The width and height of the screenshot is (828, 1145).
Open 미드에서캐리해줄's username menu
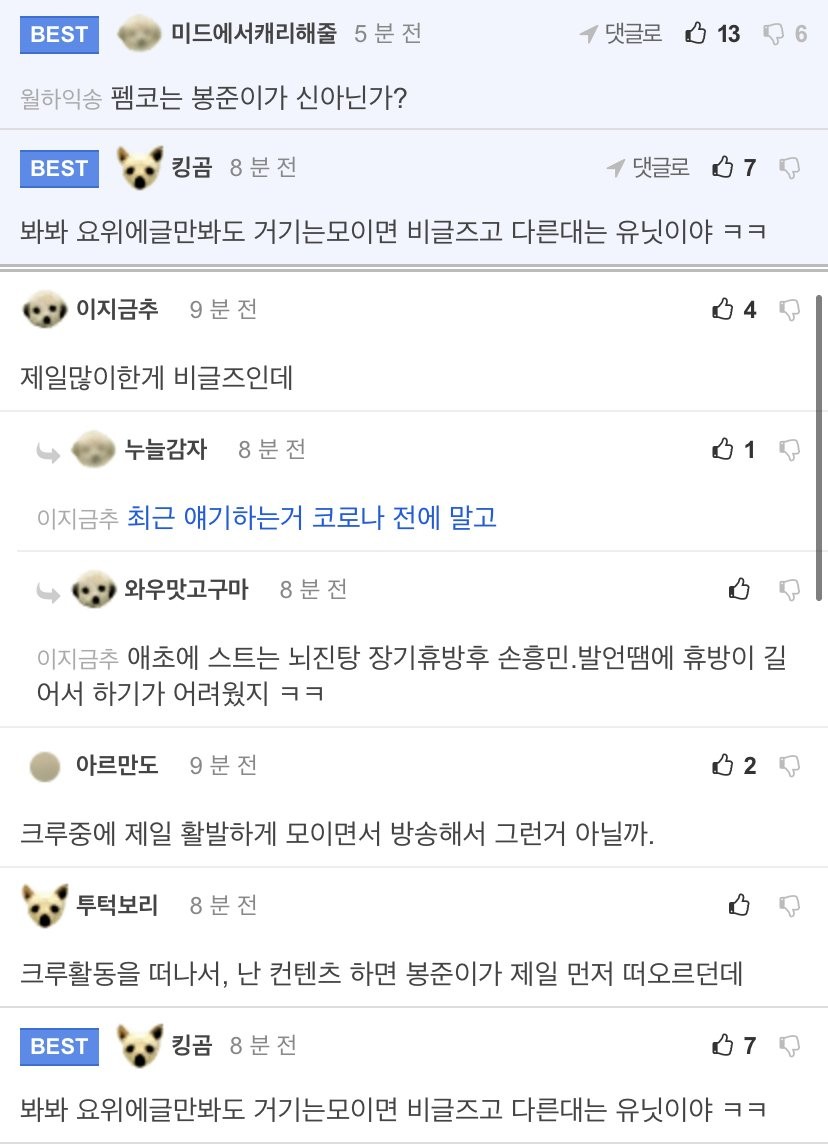pos(255,34)
